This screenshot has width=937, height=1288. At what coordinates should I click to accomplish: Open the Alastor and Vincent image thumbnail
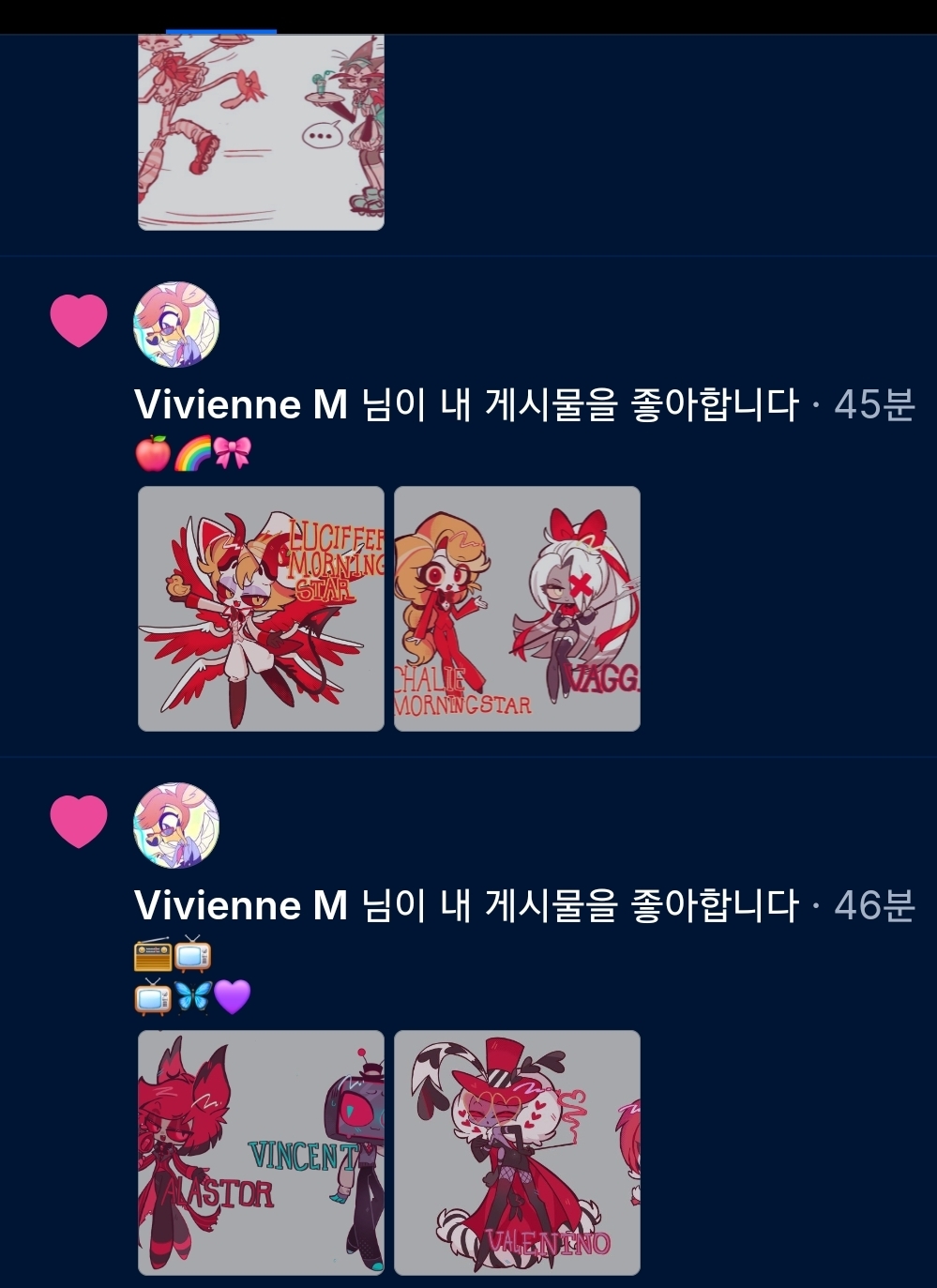261,1153
